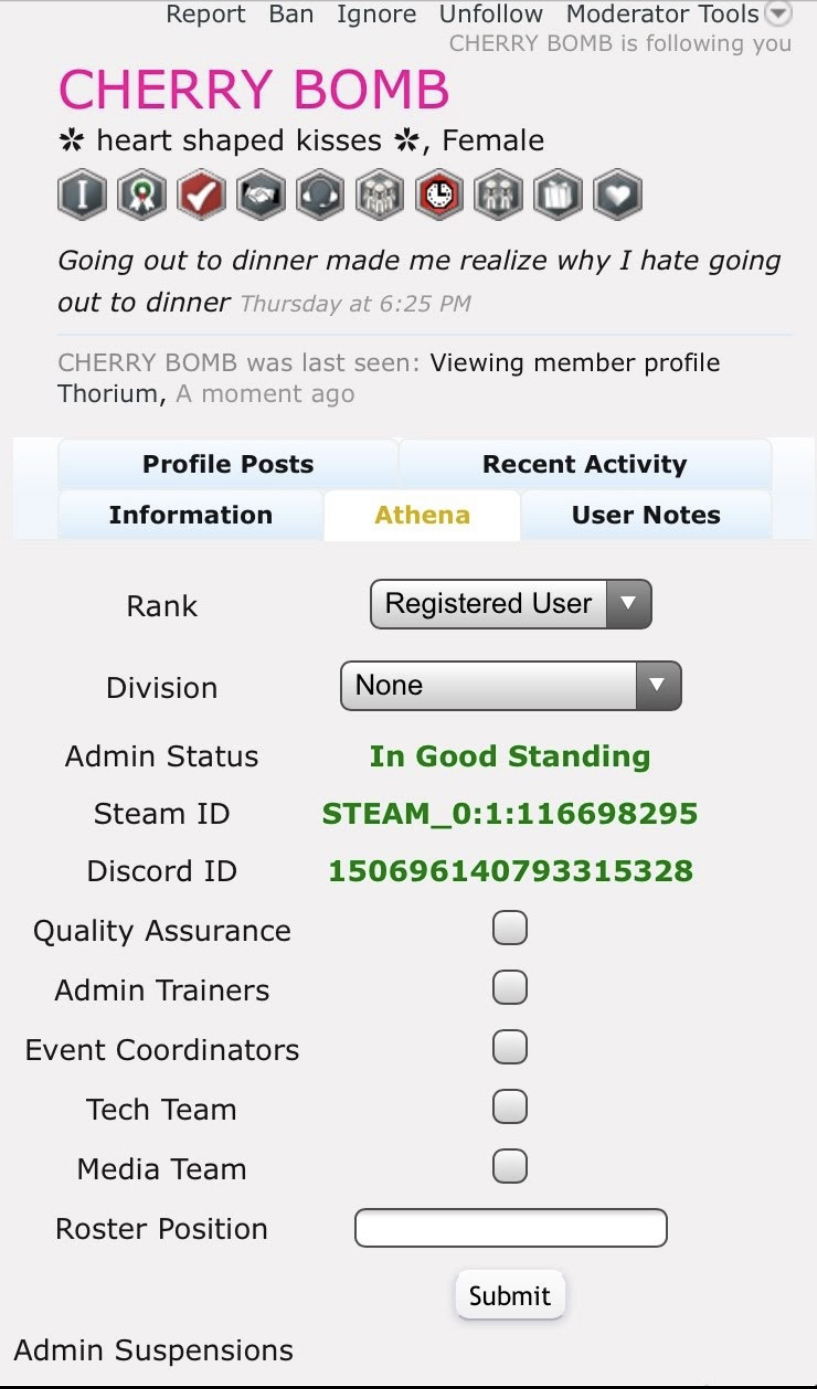The height and width of the screenshot is (1389, 817).
Task: Check the Admin Trainers box
Action: [510, 988]
